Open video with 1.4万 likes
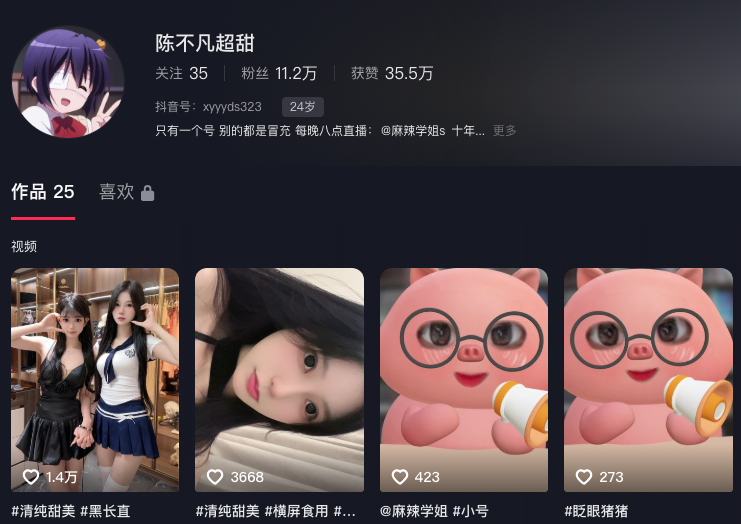This screenshot has width=741, height=524. tap(95, 378)
